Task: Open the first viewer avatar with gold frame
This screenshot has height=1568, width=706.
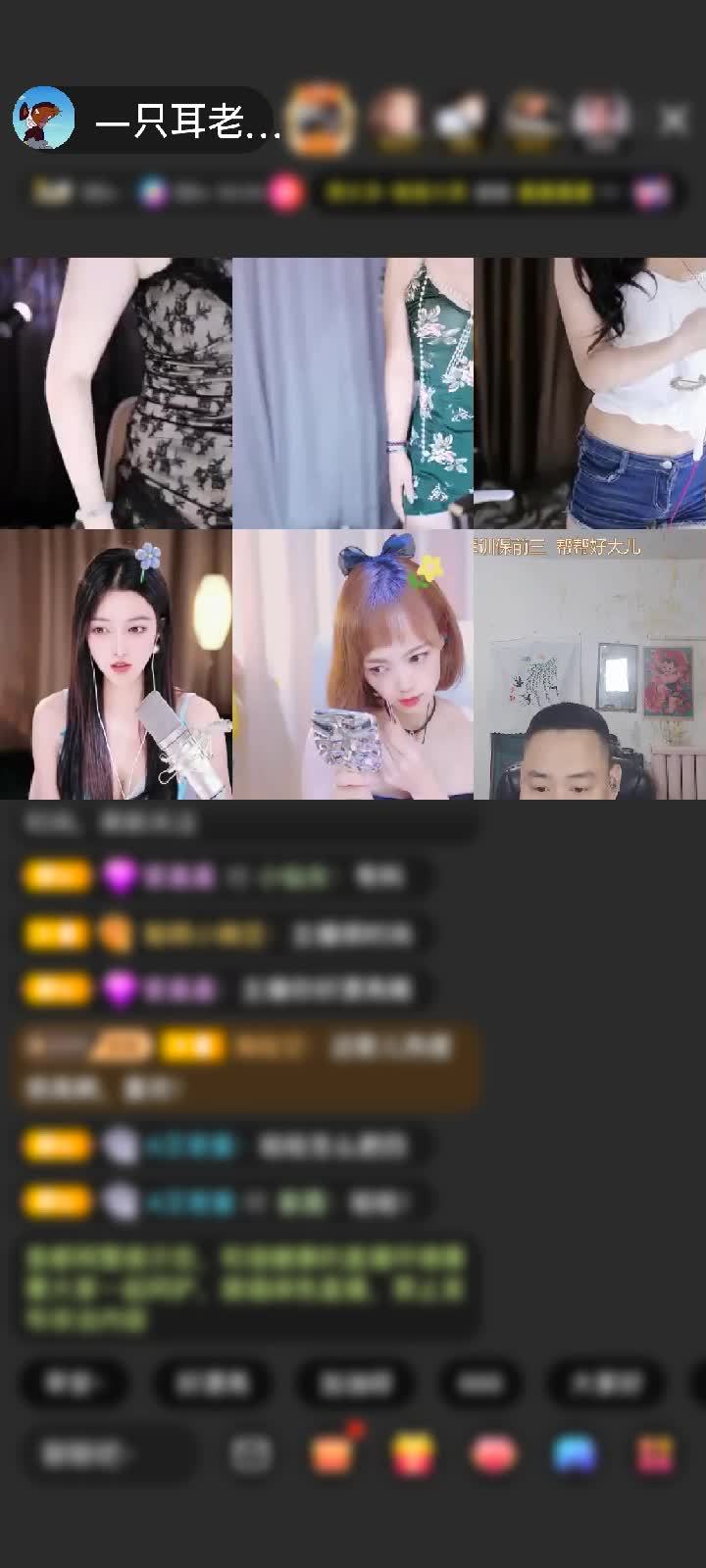Action: point(322,121)
